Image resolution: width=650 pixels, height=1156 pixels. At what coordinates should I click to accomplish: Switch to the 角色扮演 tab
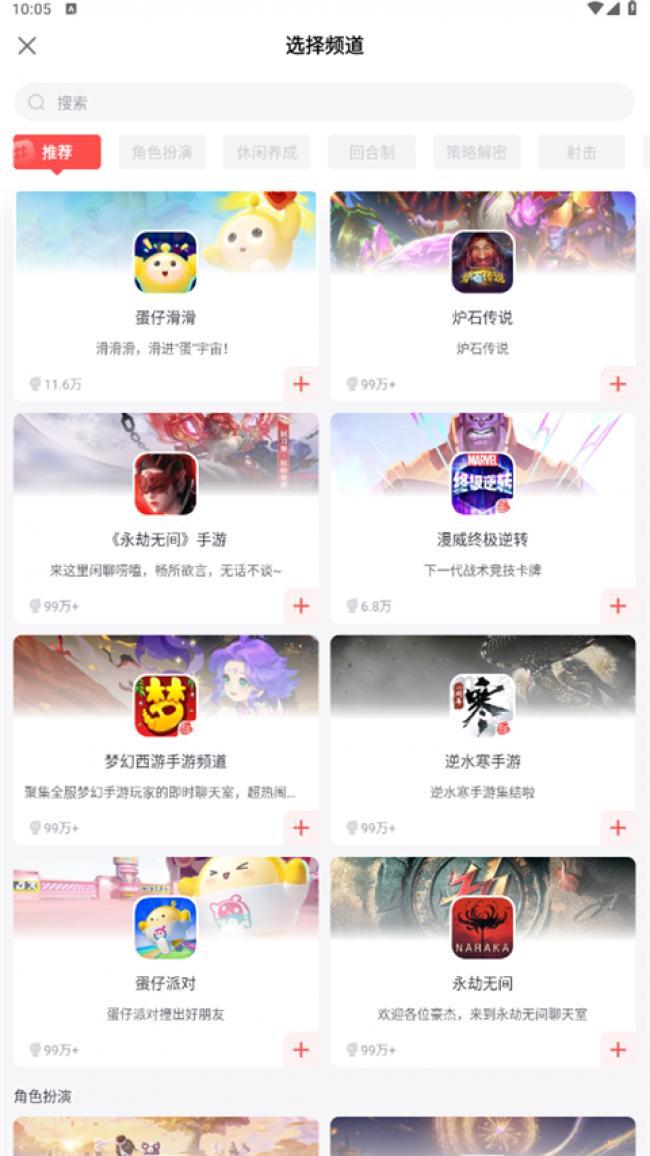click(161, 153)
